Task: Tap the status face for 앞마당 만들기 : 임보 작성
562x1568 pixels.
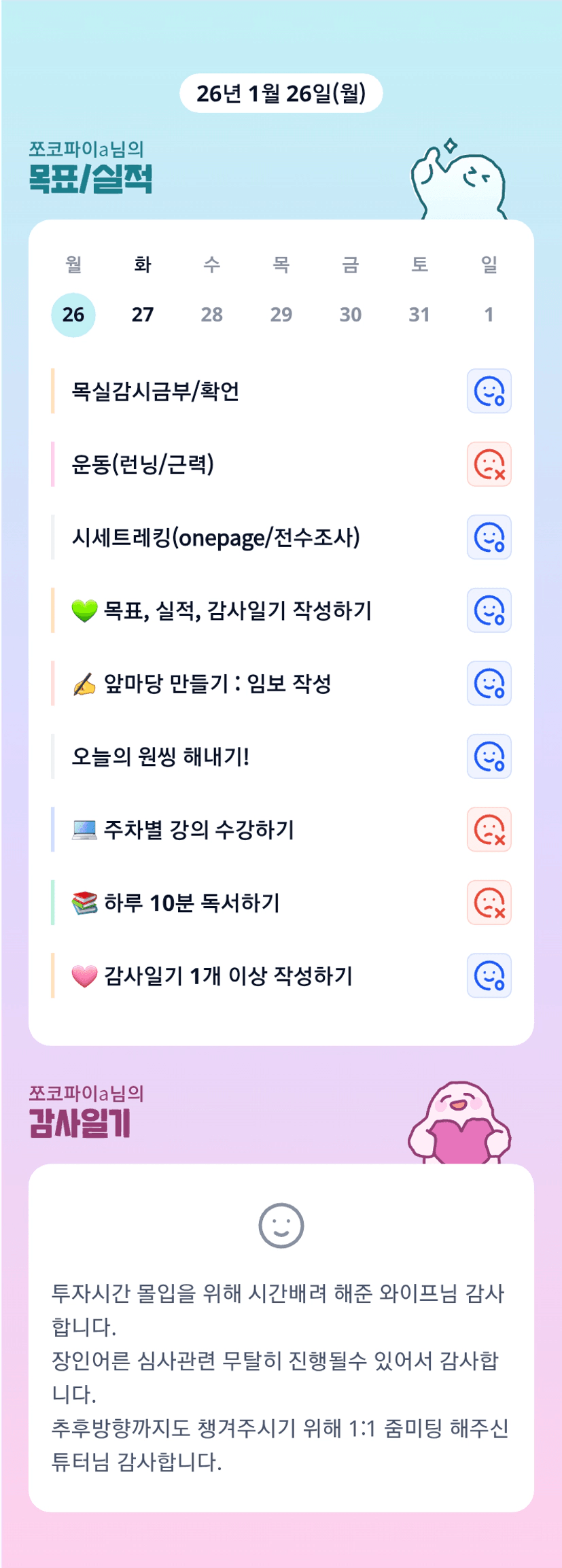Action: 489,684
